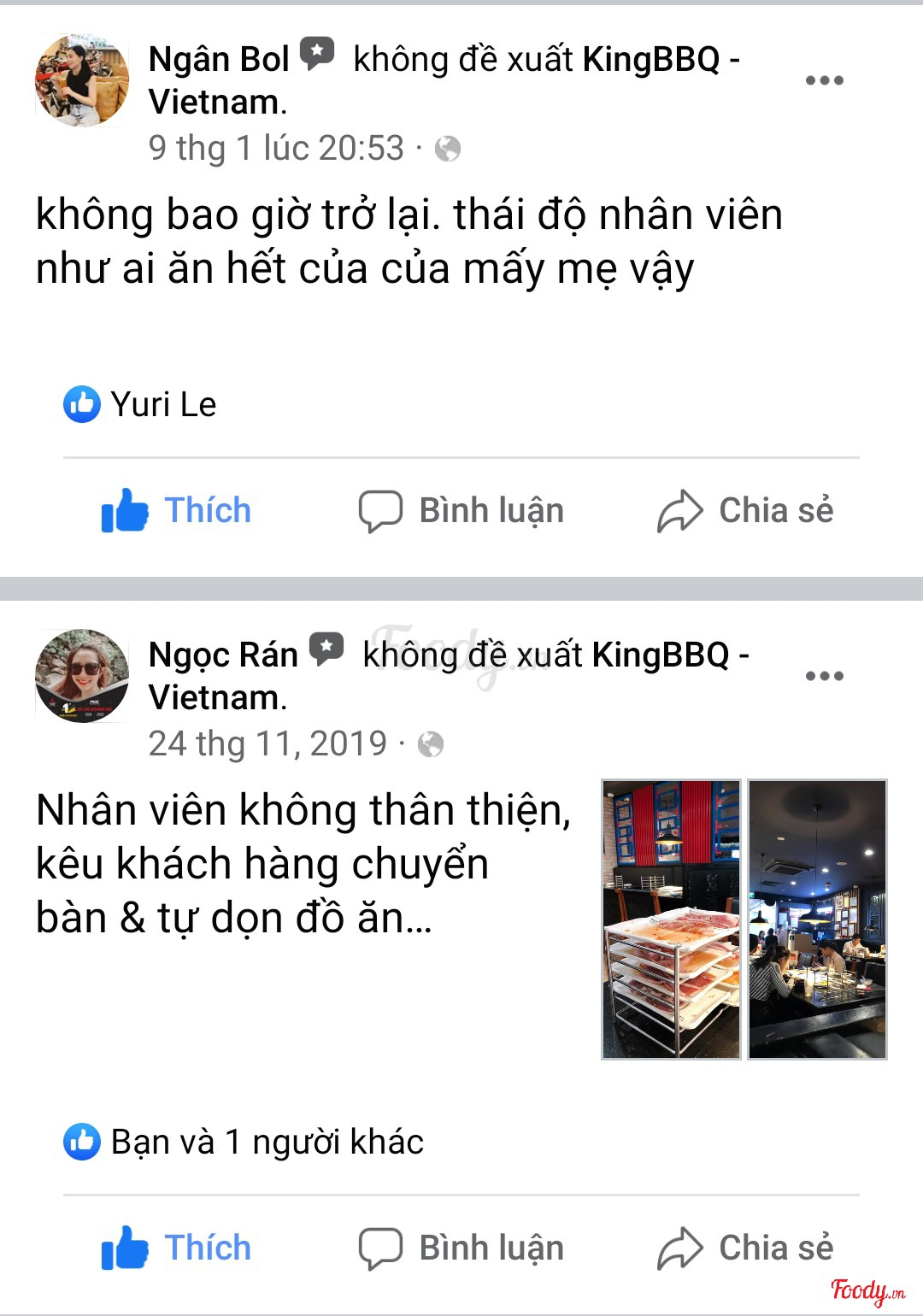This screenshot has height=1316, width=923.
Task: Open KingBBQ - Vietnam page from Ngân Bol's review
Action: click(x=651, y=59)
